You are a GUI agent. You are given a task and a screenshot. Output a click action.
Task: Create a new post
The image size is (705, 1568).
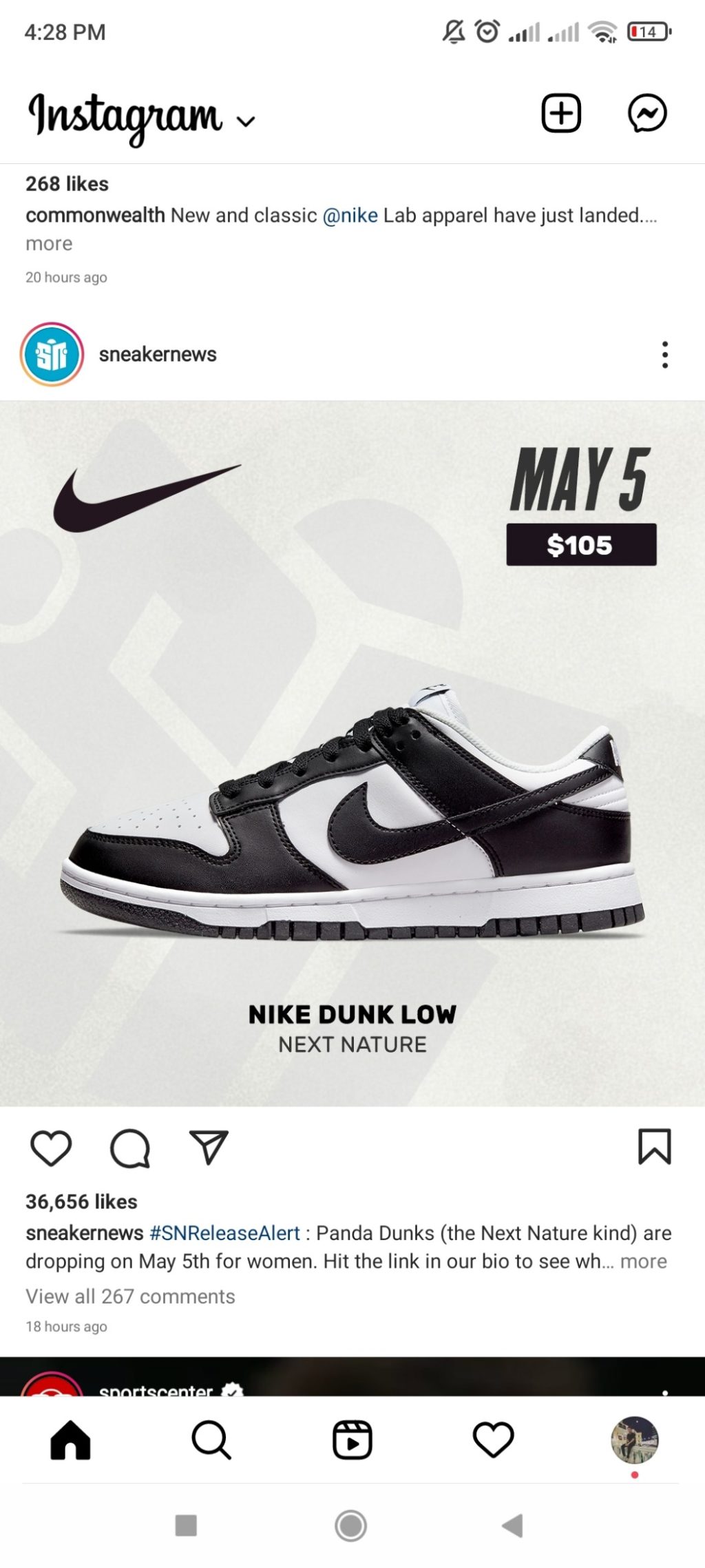[561, 114]
